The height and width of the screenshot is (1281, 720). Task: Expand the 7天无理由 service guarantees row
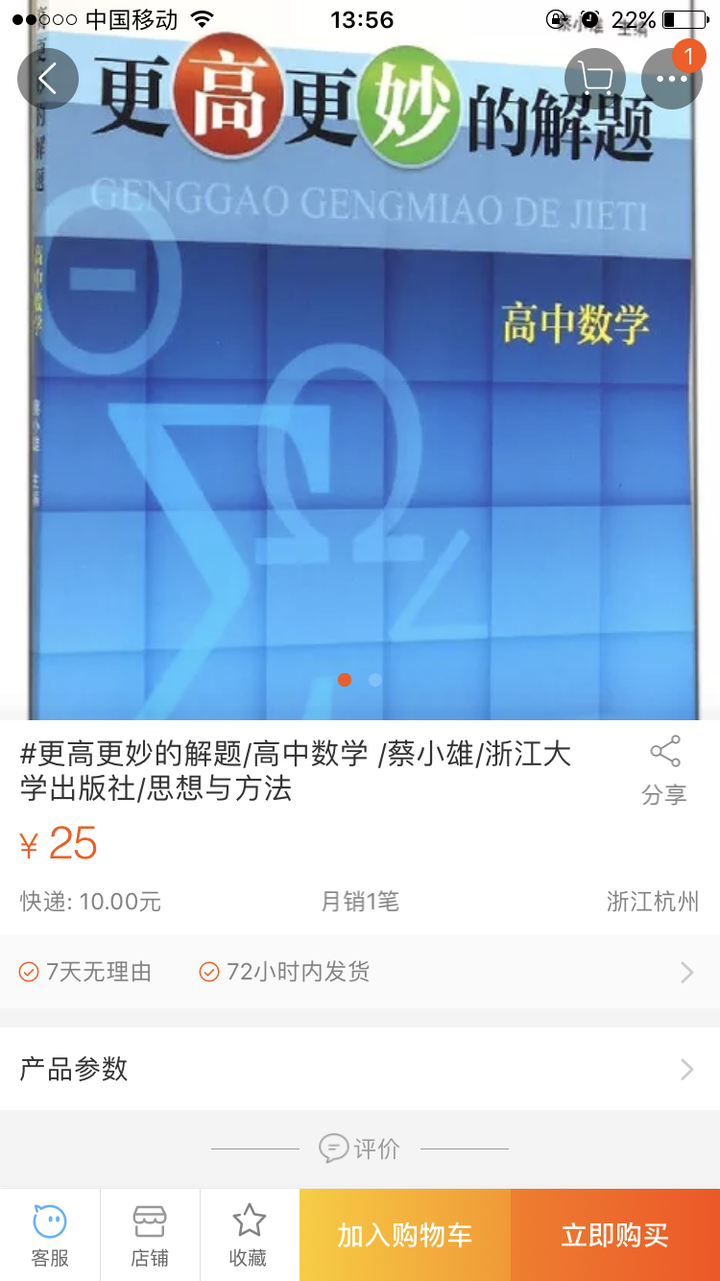point(360,972)
